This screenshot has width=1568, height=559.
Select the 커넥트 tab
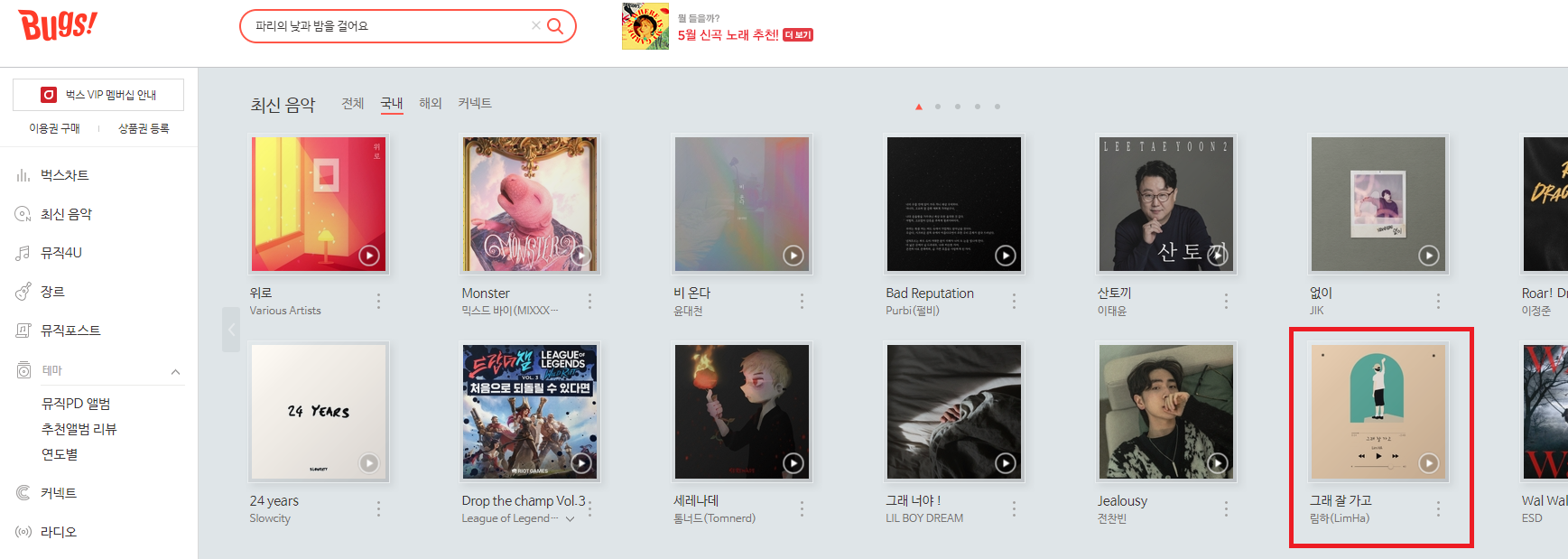tap(475, 104)
